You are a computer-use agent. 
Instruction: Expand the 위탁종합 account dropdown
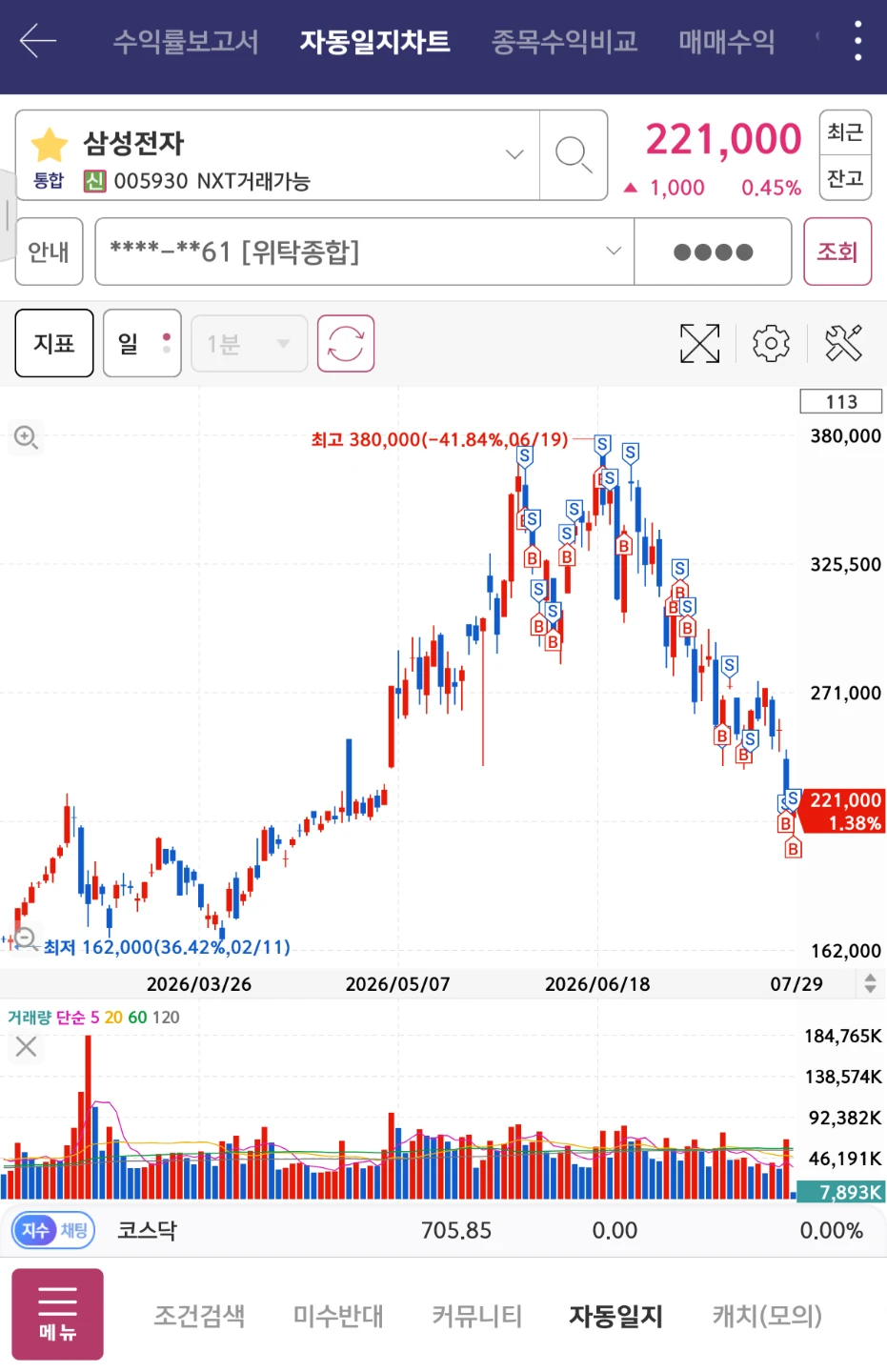(365, 252)
